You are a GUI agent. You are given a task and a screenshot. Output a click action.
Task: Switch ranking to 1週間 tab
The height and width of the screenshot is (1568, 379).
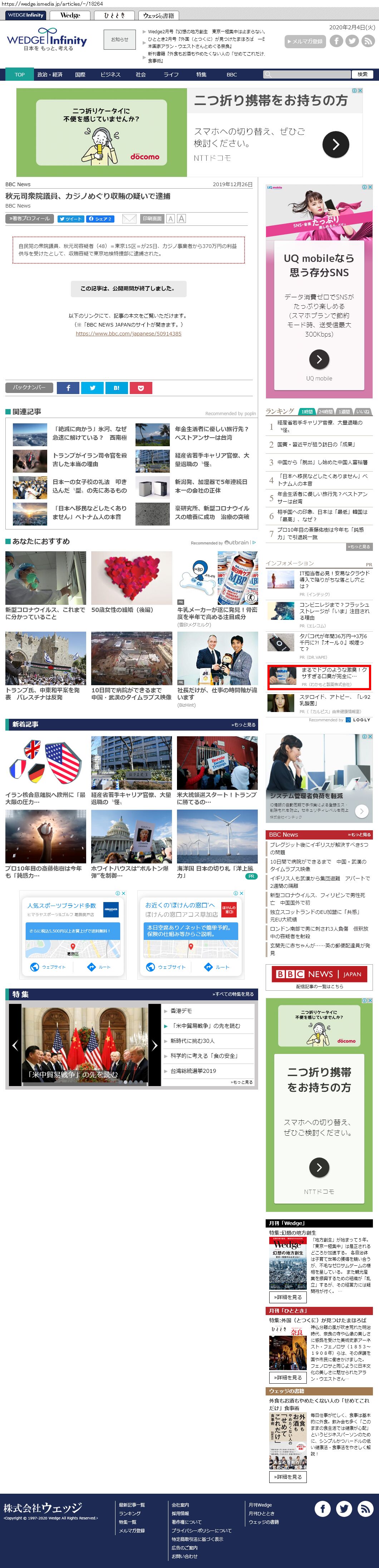coord(344,412)
